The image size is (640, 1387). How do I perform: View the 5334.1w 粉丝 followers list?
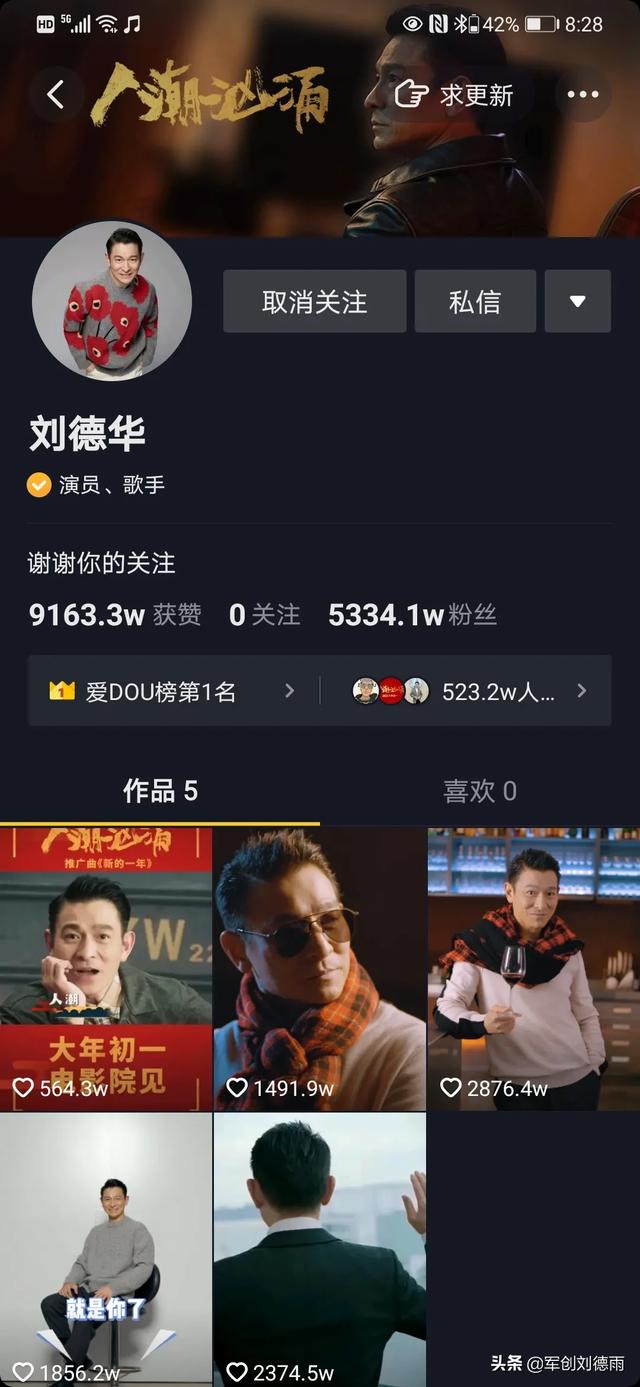coord(412,615)
